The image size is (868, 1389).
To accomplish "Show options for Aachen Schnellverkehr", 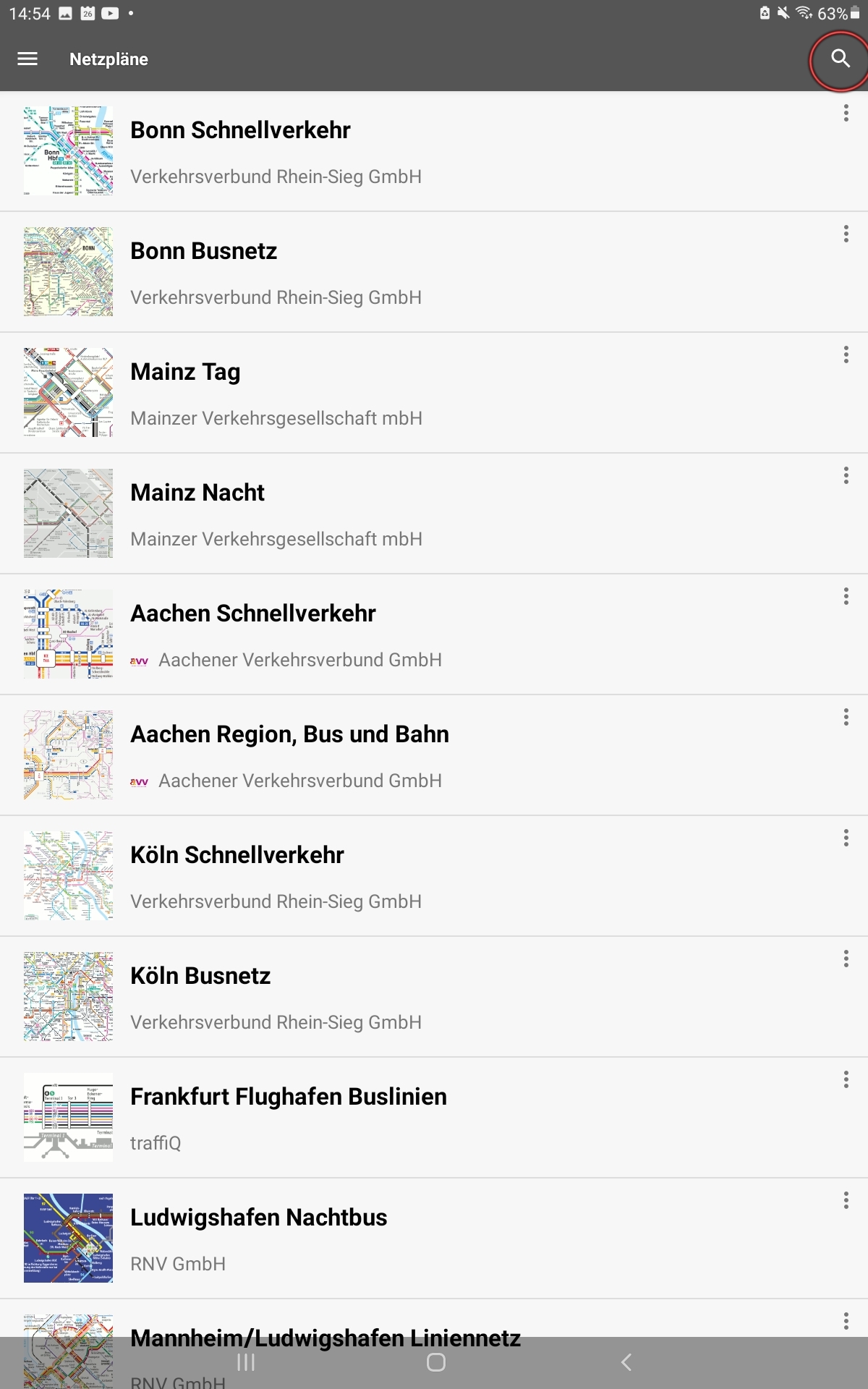I will (846, 596).
